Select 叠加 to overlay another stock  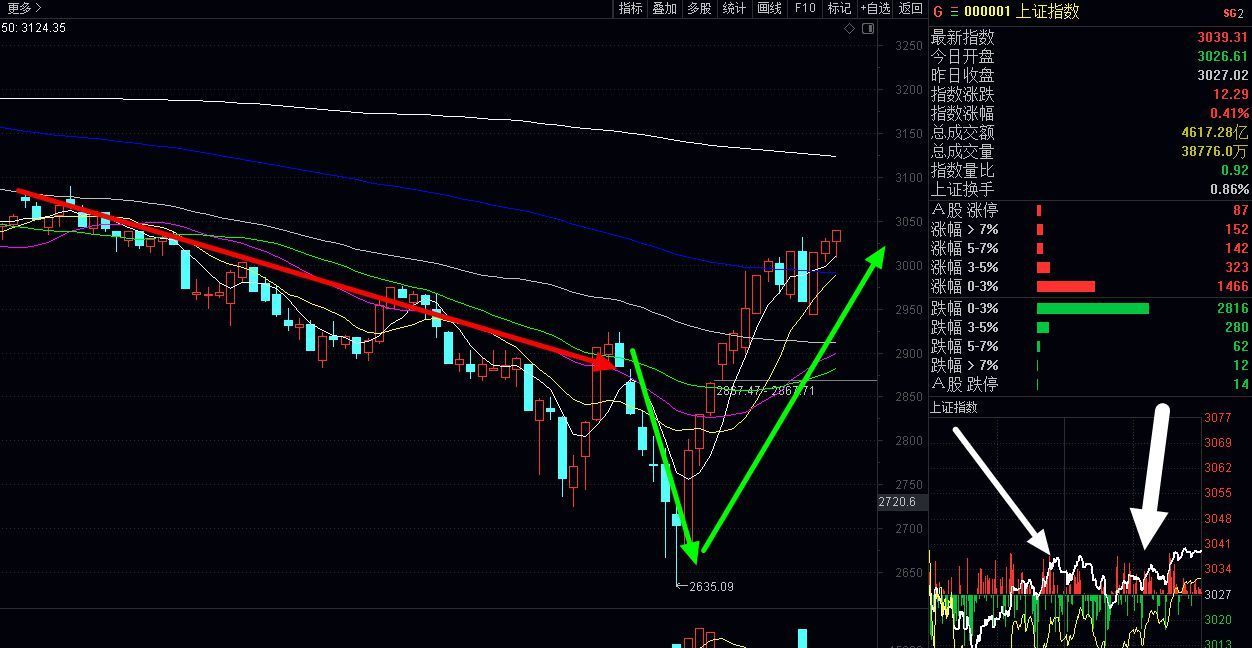[664, 8]
